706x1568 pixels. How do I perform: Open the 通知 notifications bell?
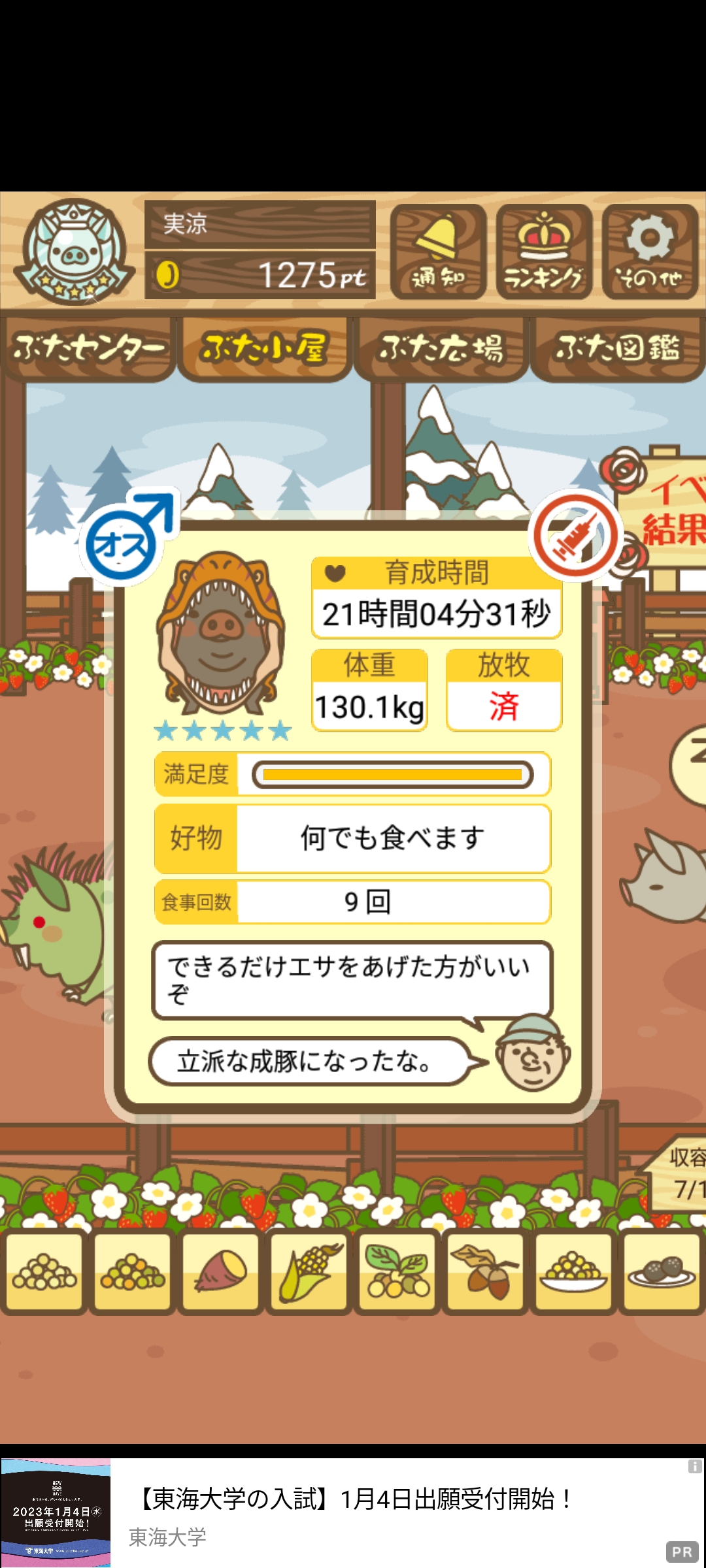(x=438, y=252)
